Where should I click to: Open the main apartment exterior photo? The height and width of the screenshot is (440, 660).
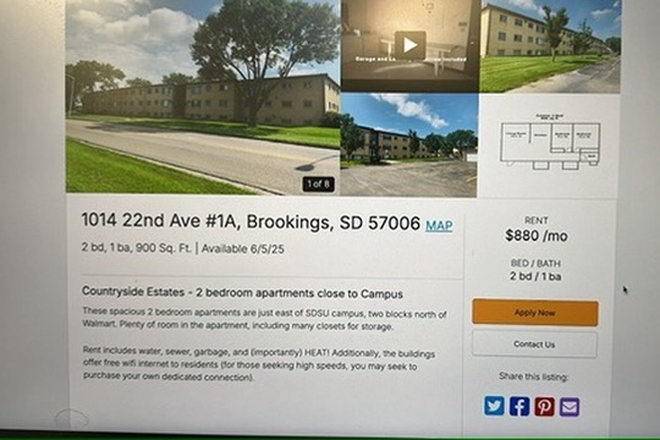pyautogui.click(x=200, y=95)
